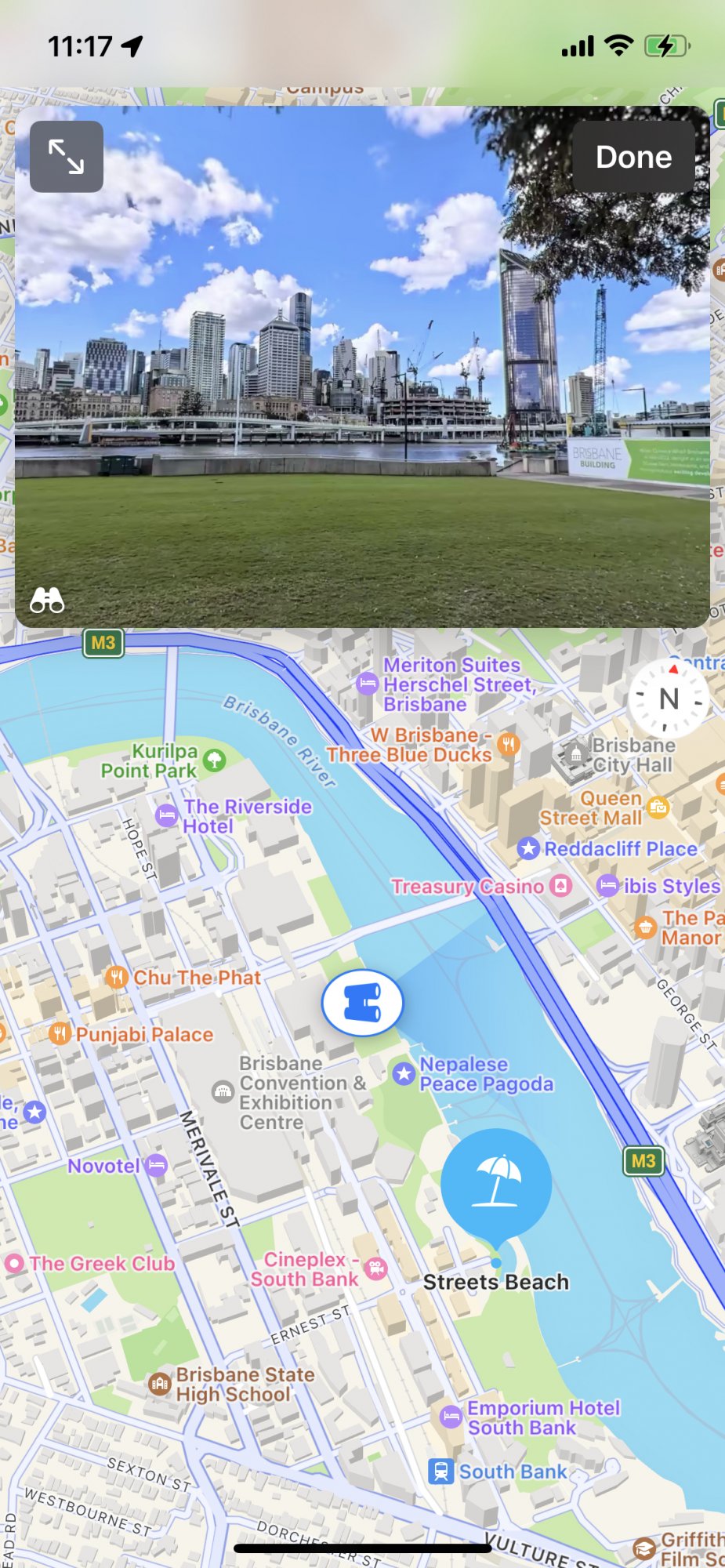725x1568 pixels.
Task: Open Nepalese Peace Pagoda place marker
Action: point(404,1073)
